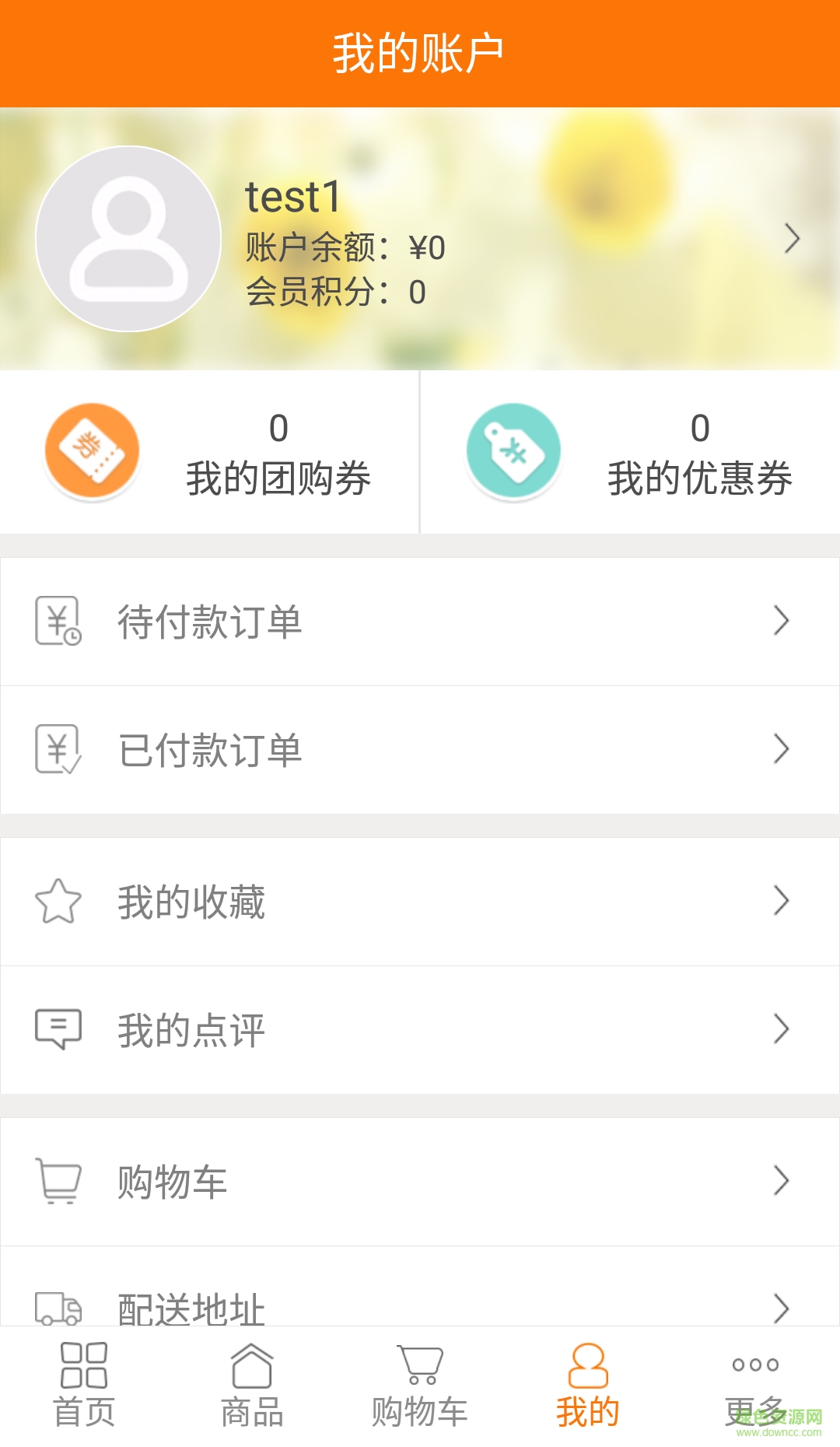
Task: Expand the 待付款订单 row chevron
Action: click(782, 621)
